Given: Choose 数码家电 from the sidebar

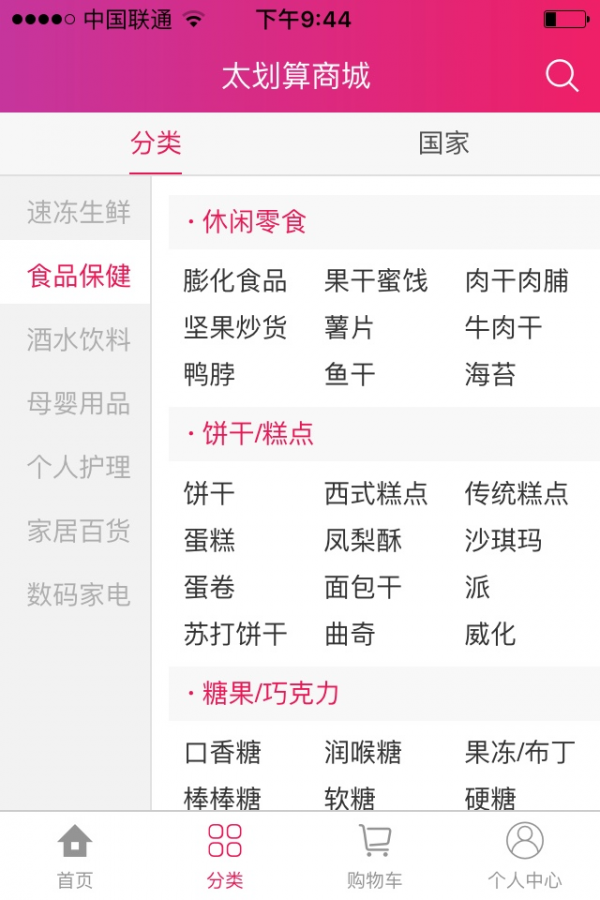Looking at the screenshot, I should click(78, 595).
